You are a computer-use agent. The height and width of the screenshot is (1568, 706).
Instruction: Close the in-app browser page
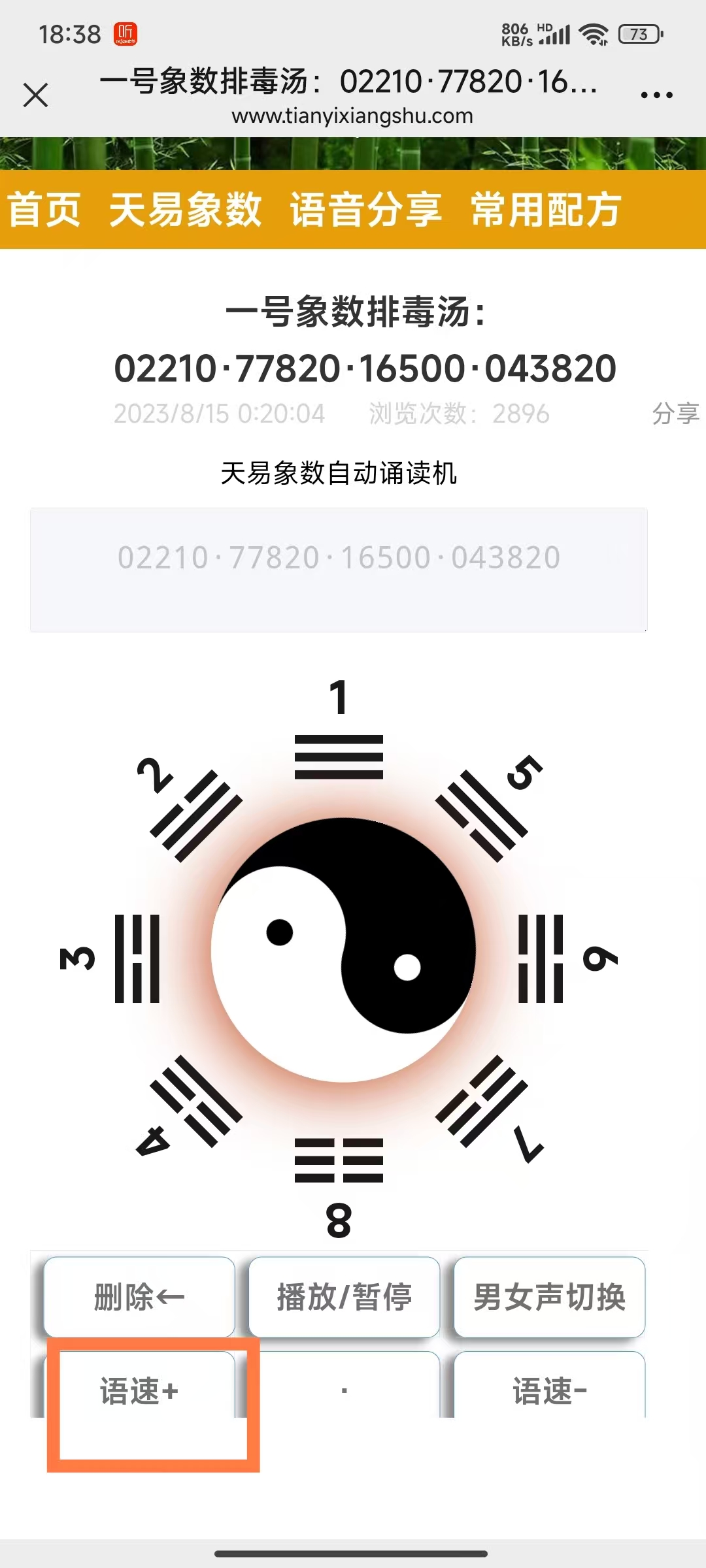click(36, 95)
